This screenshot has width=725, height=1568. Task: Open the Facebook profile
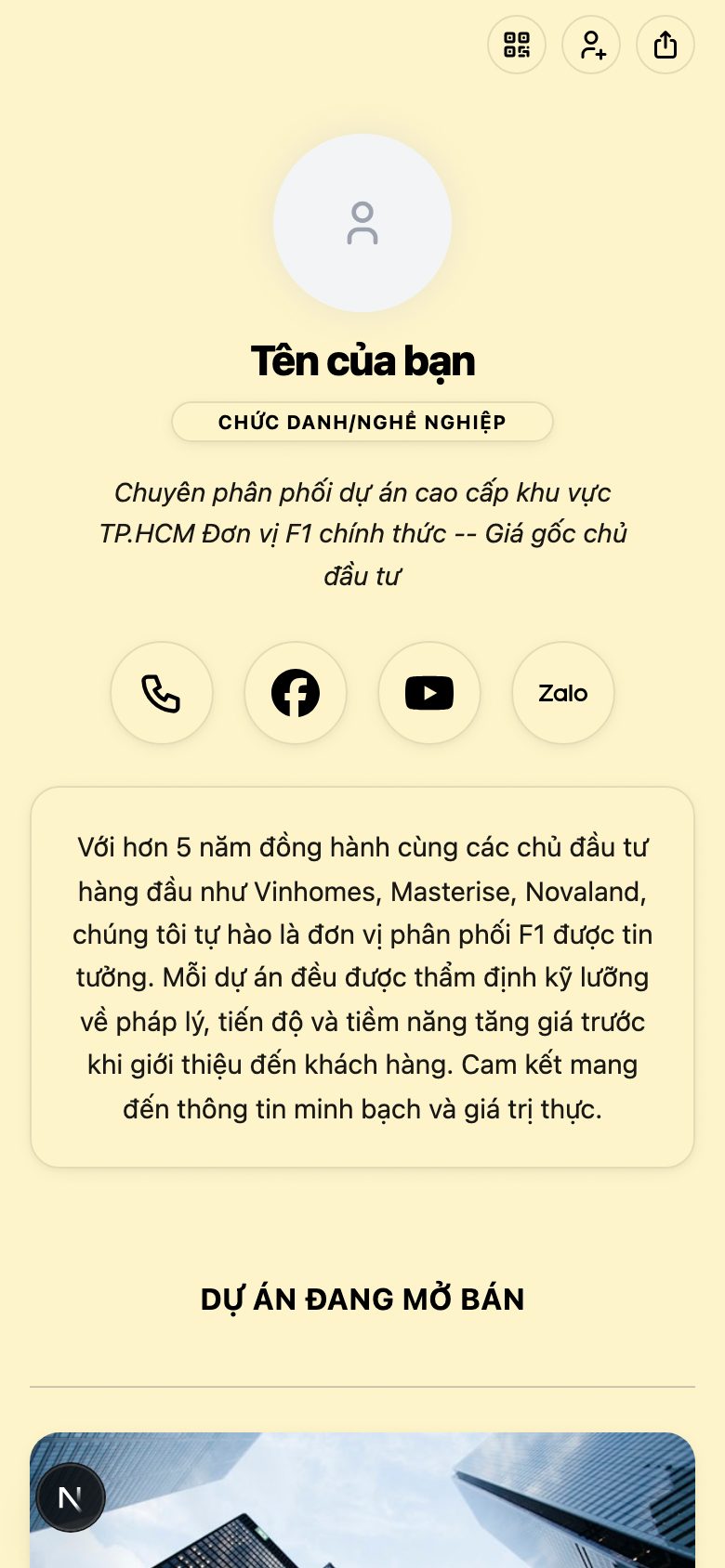click(295, 693)
